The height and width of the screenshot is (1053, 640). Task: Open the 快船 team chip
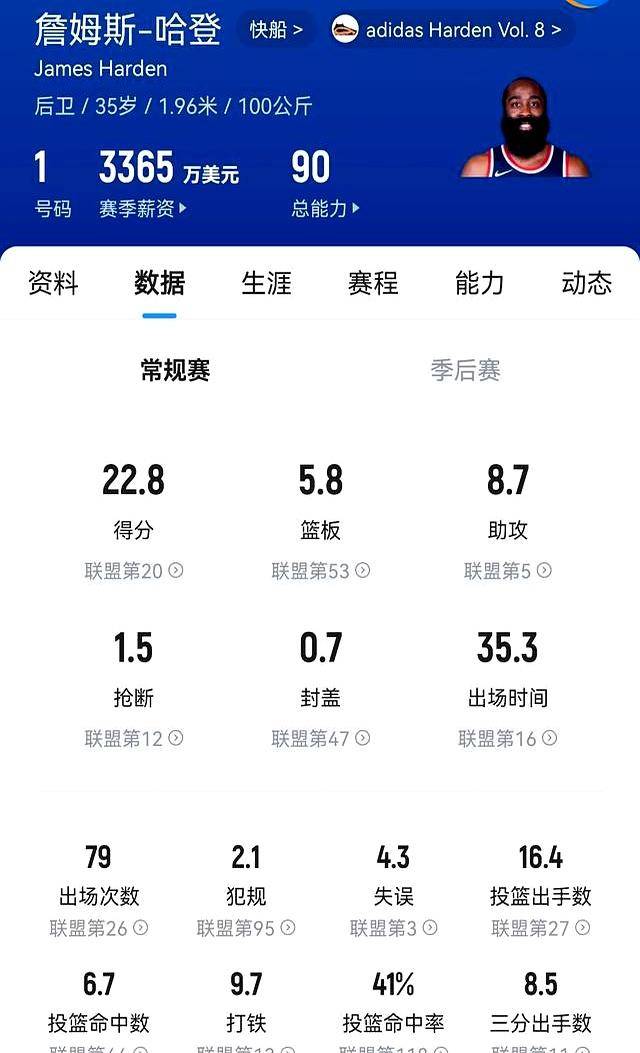(276, 30)
